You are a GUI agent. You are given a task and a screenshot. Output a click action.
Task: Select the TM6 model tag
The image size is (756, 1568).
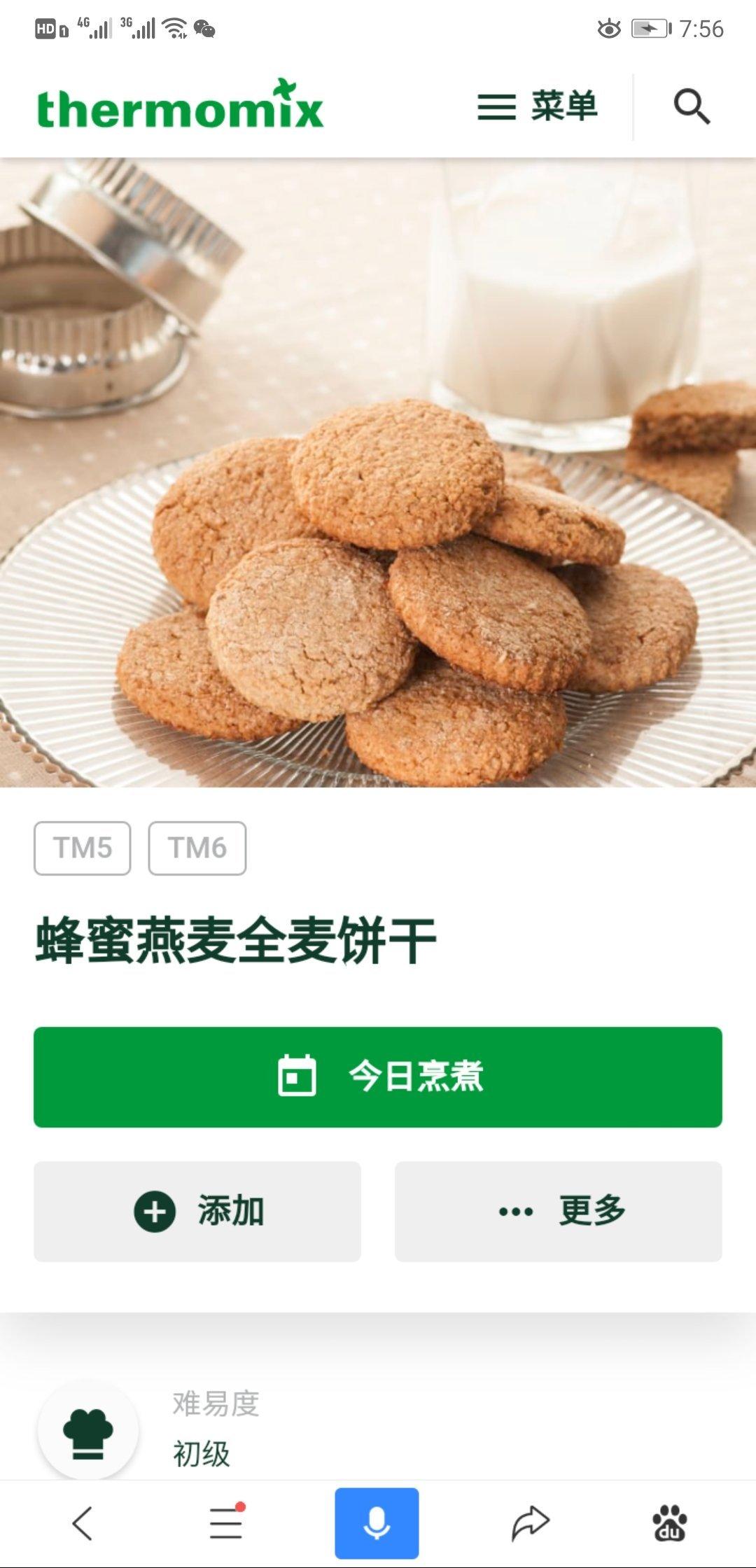point(197,848)
